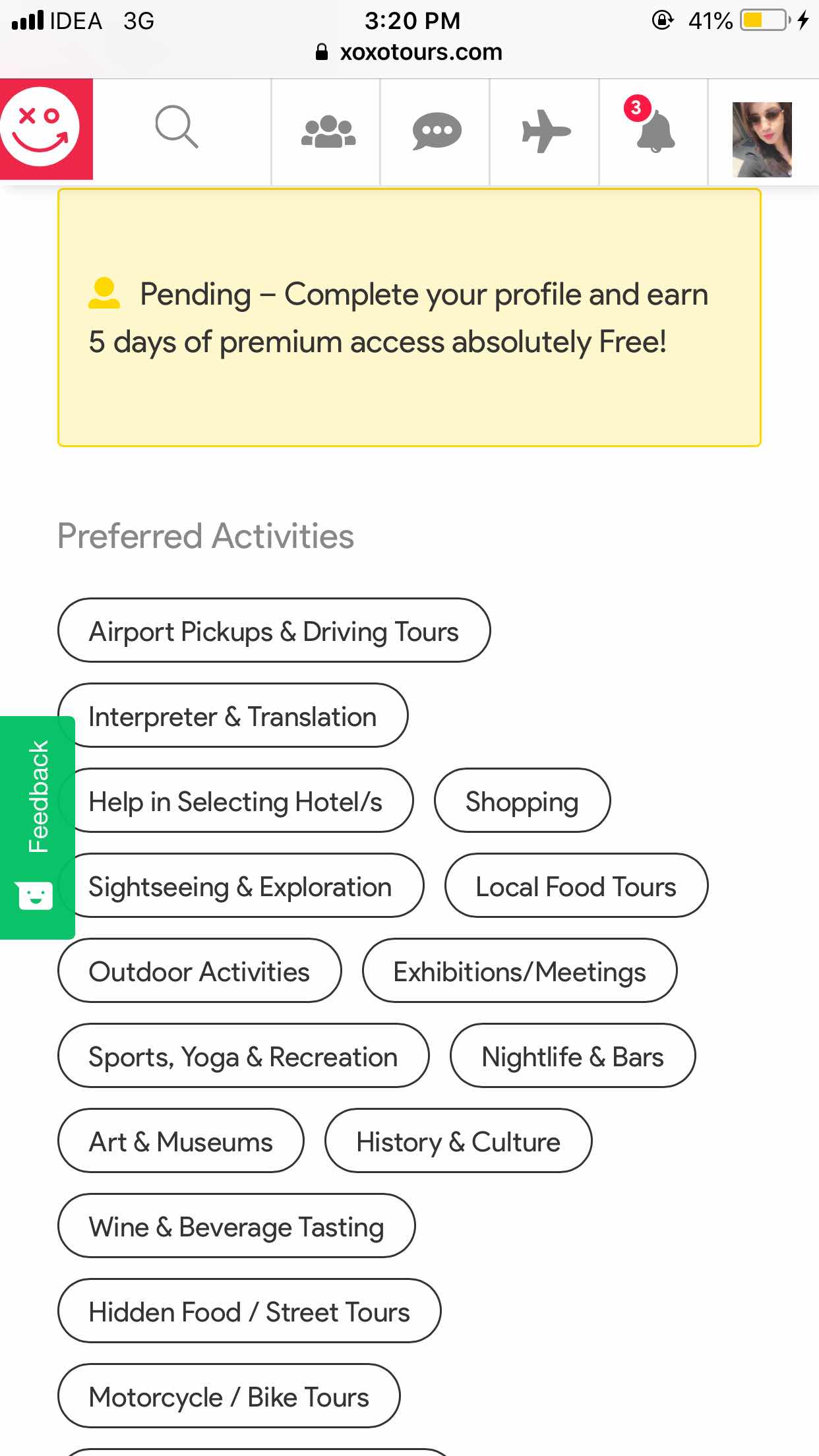
Task: Open the chat messages icon
Action: tap(436, 131)
